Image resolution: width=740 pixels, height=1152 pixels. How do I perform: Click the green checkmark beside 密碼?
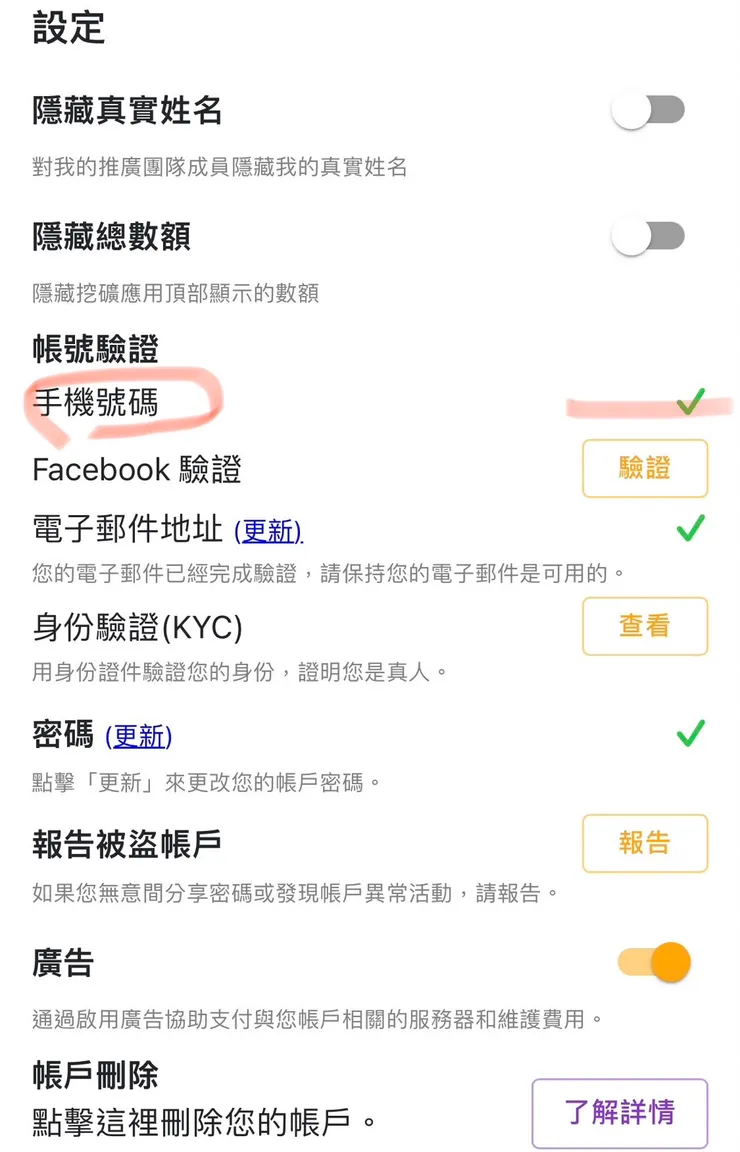click(x=690, y=733)
